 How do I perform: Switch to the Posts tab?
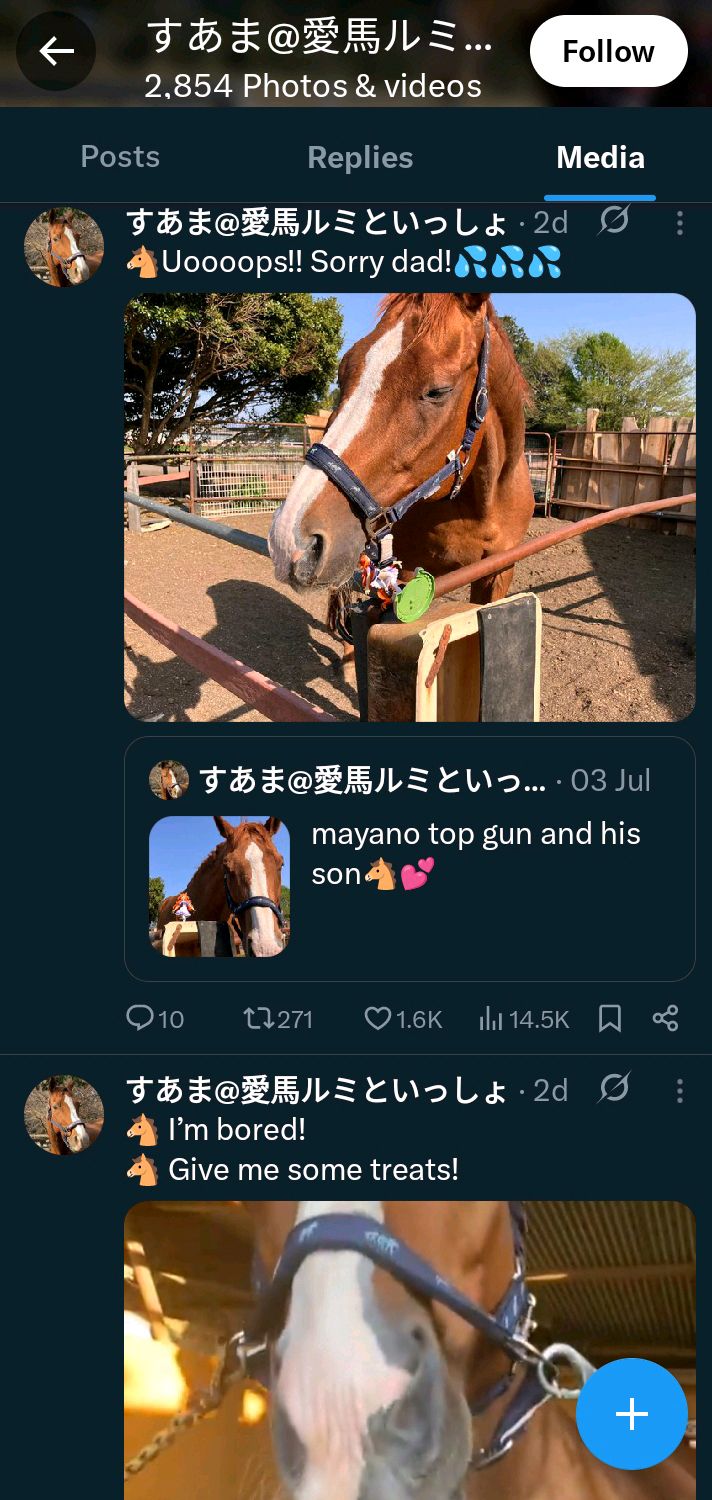(x=120, y=157)
